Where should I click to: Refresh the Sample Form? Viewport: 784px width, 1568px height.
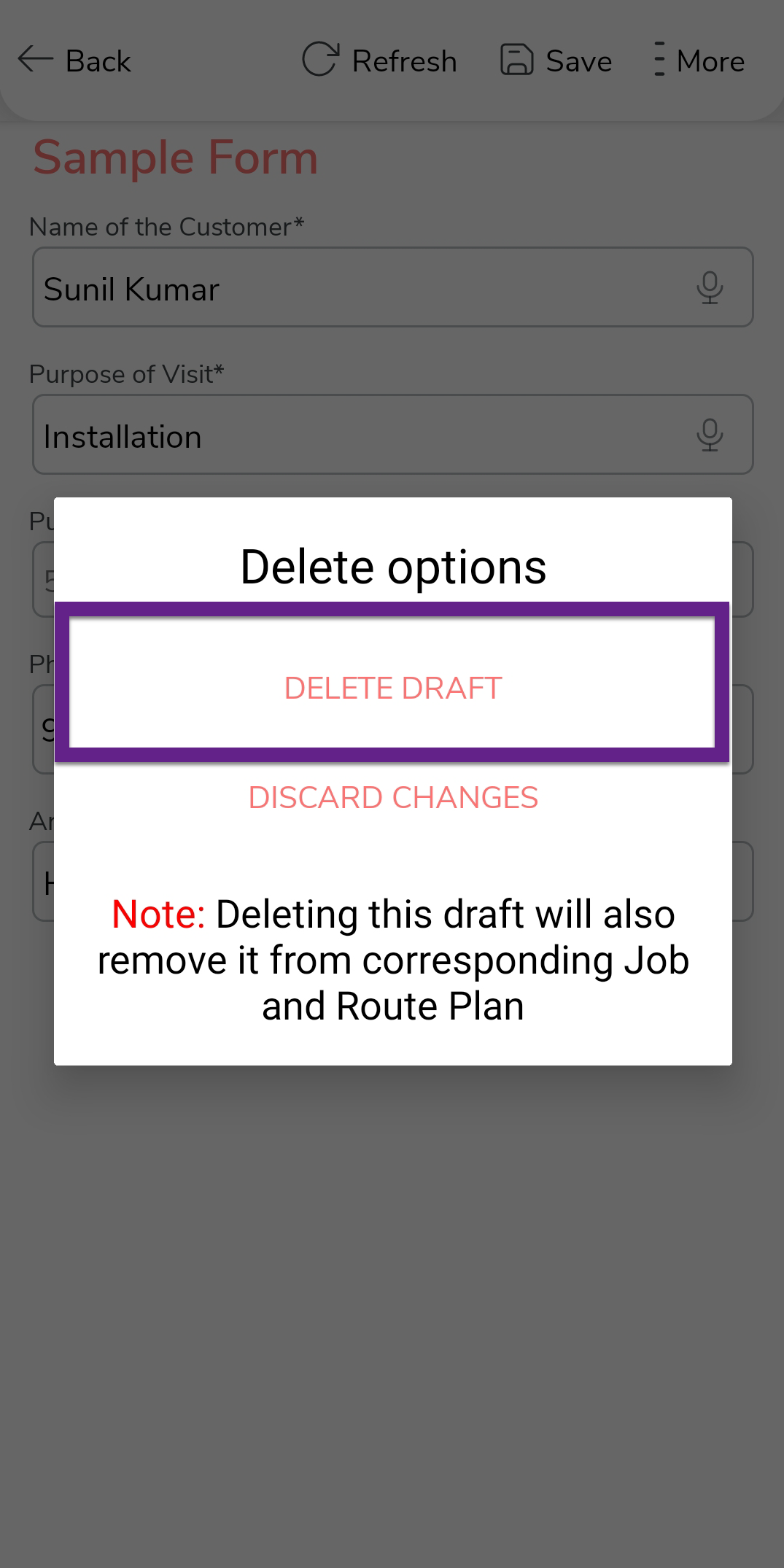pos(380,61)
